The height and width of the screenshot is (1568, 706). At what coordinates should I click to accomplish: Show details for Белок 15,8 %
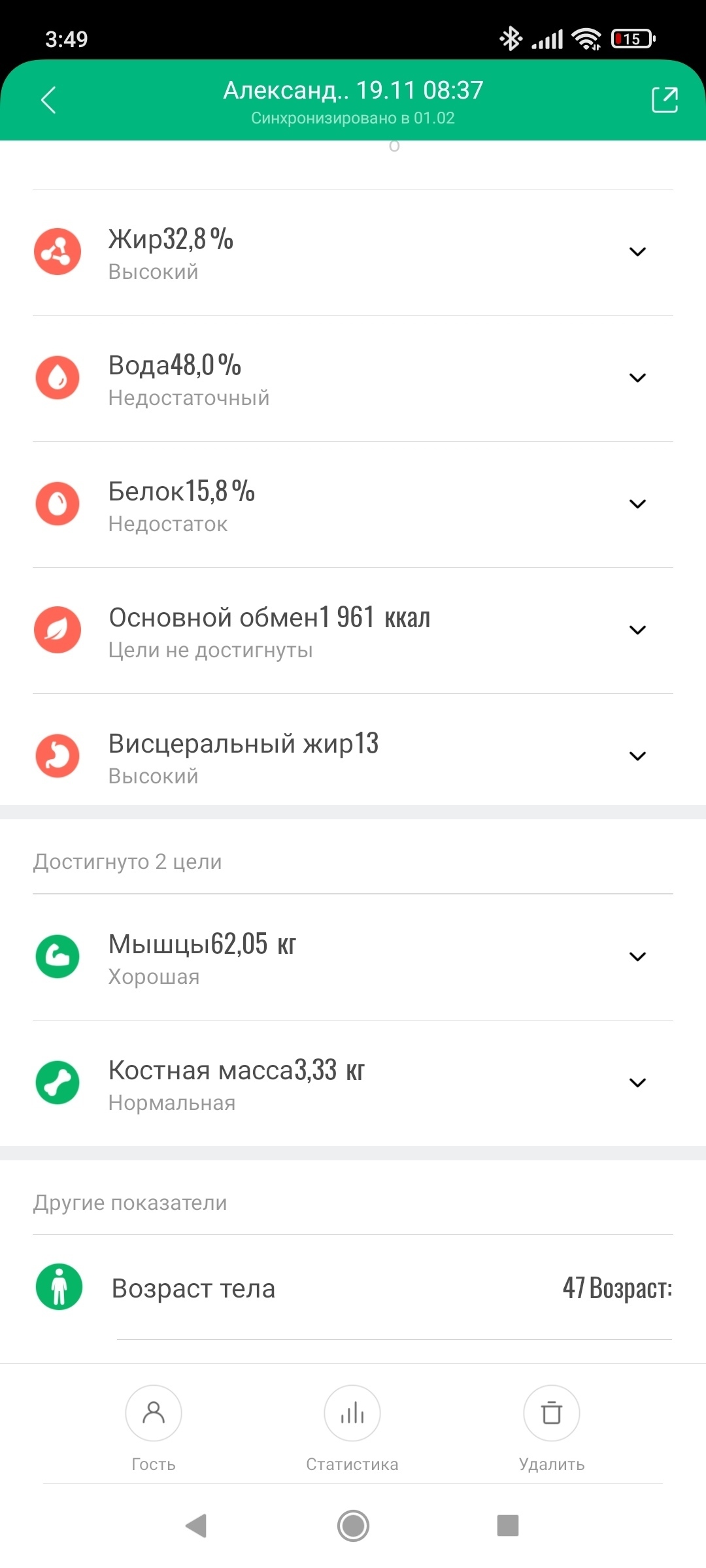(x=637, y=504)
